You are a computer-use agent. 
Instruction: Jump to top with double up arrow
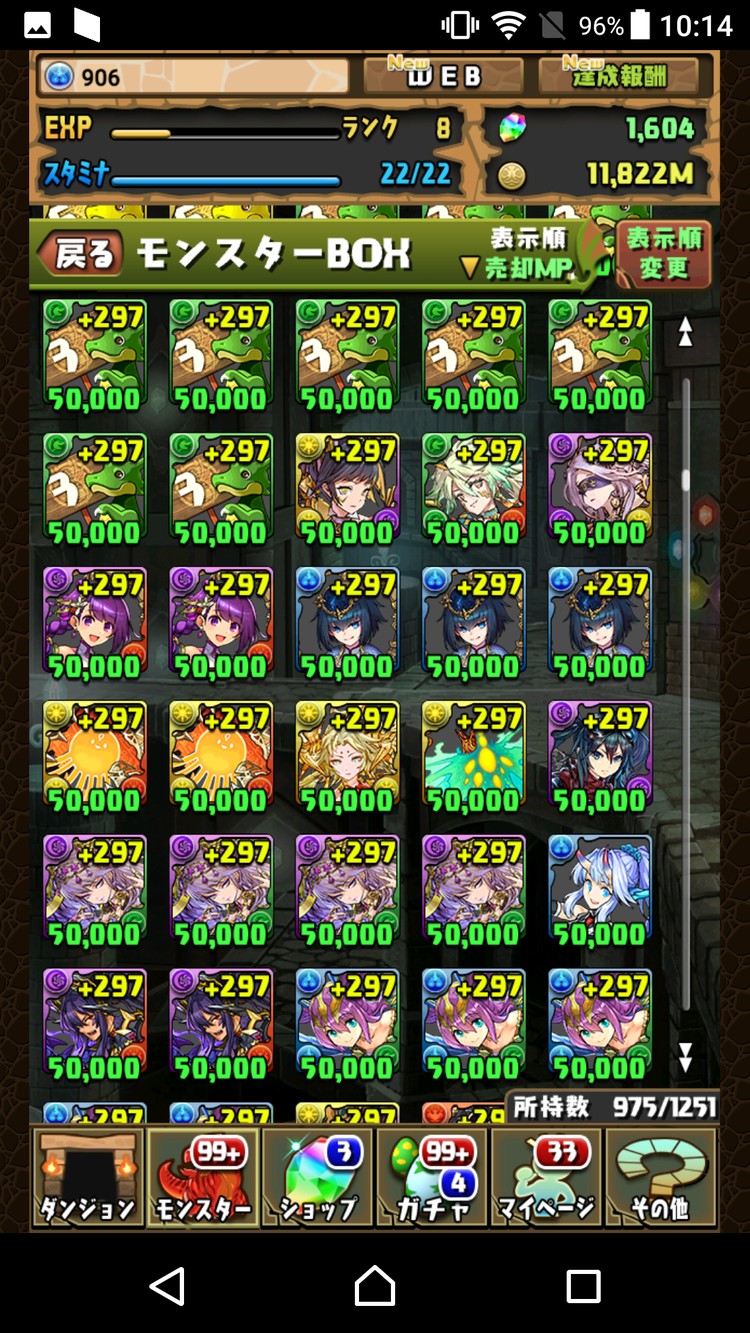[686, 333]
